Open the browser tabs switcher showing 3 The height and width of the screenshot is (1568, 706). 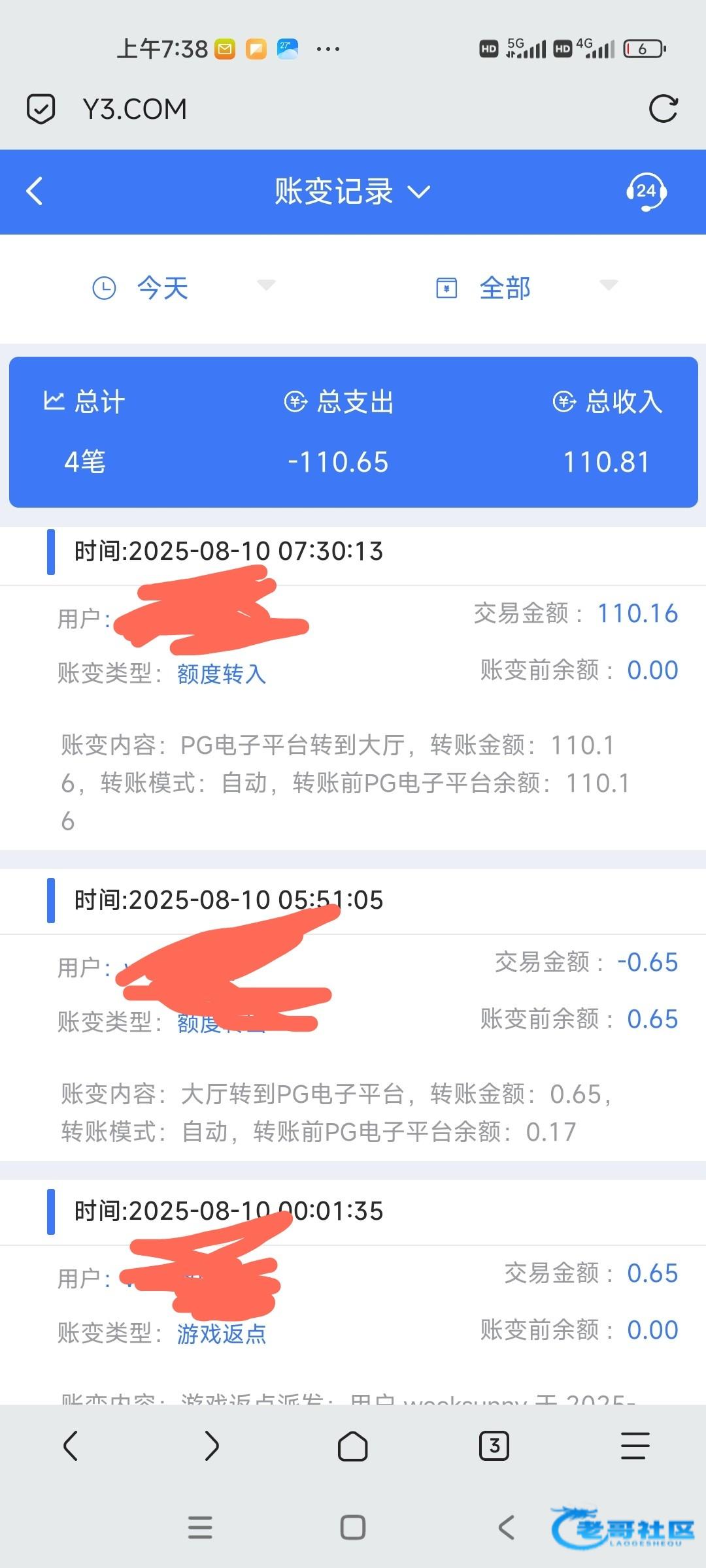pyautogui.click(x=494, y=1446)
